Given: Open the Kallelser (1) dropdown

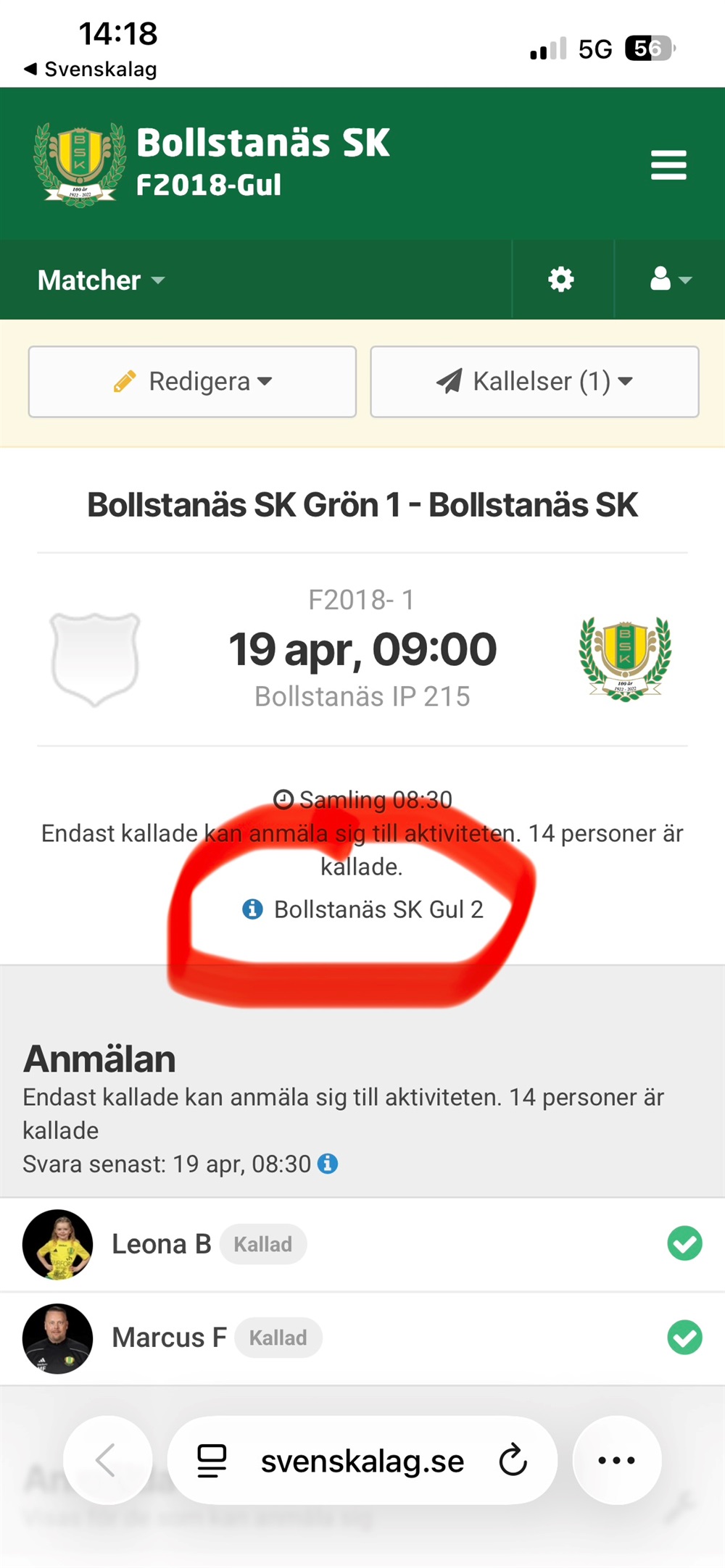Looking at the screenshot, I should [534, 382].
